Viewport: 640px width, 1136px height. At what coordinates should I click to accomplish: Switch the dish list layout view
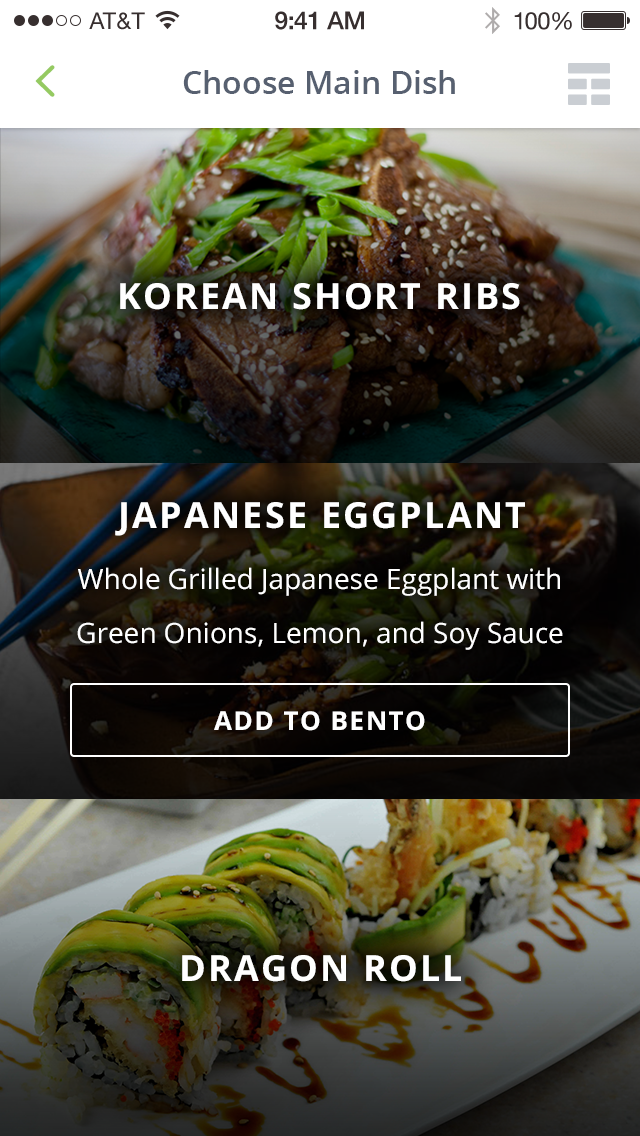[589, 84]
